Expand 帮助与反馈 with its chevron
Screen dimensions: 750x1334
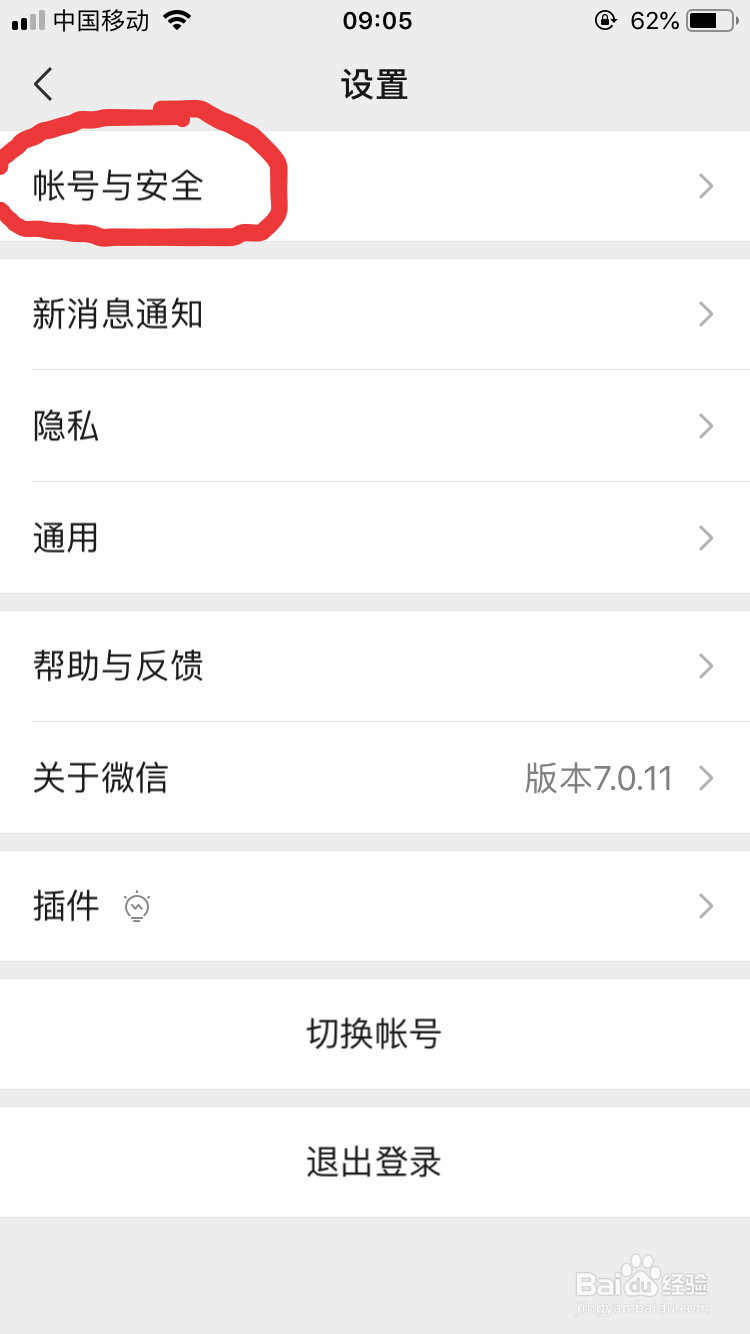(x=706, y=666)
